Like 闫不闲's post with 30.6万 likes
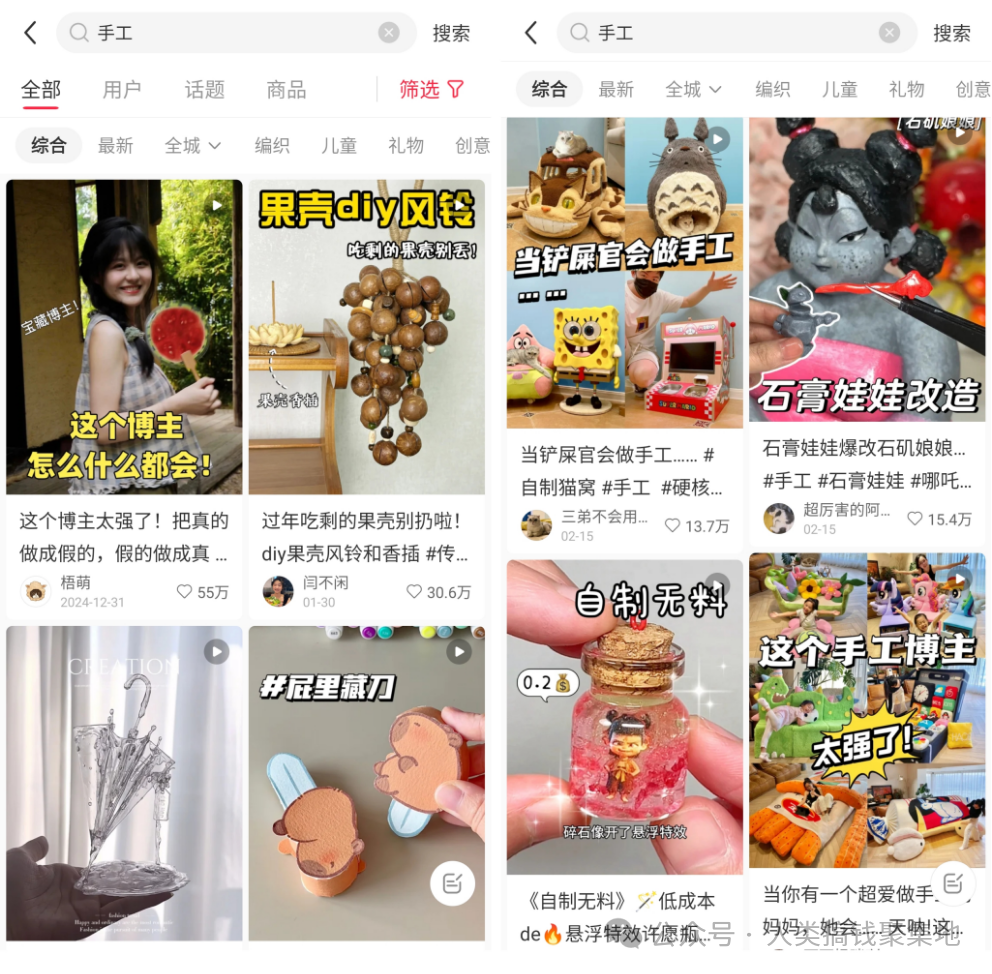The height and width of the screenshot is (974, 992). (415, 592)
